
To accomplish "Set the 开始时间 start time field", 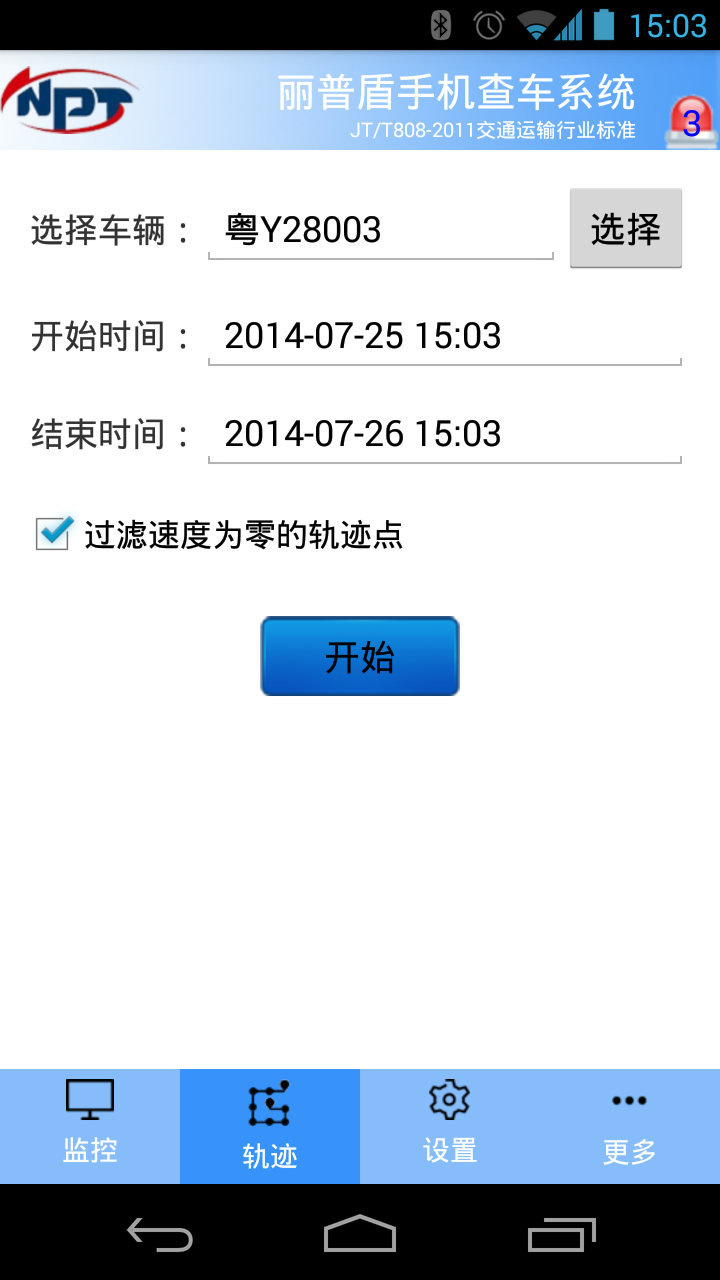I will tap(444, 336).
